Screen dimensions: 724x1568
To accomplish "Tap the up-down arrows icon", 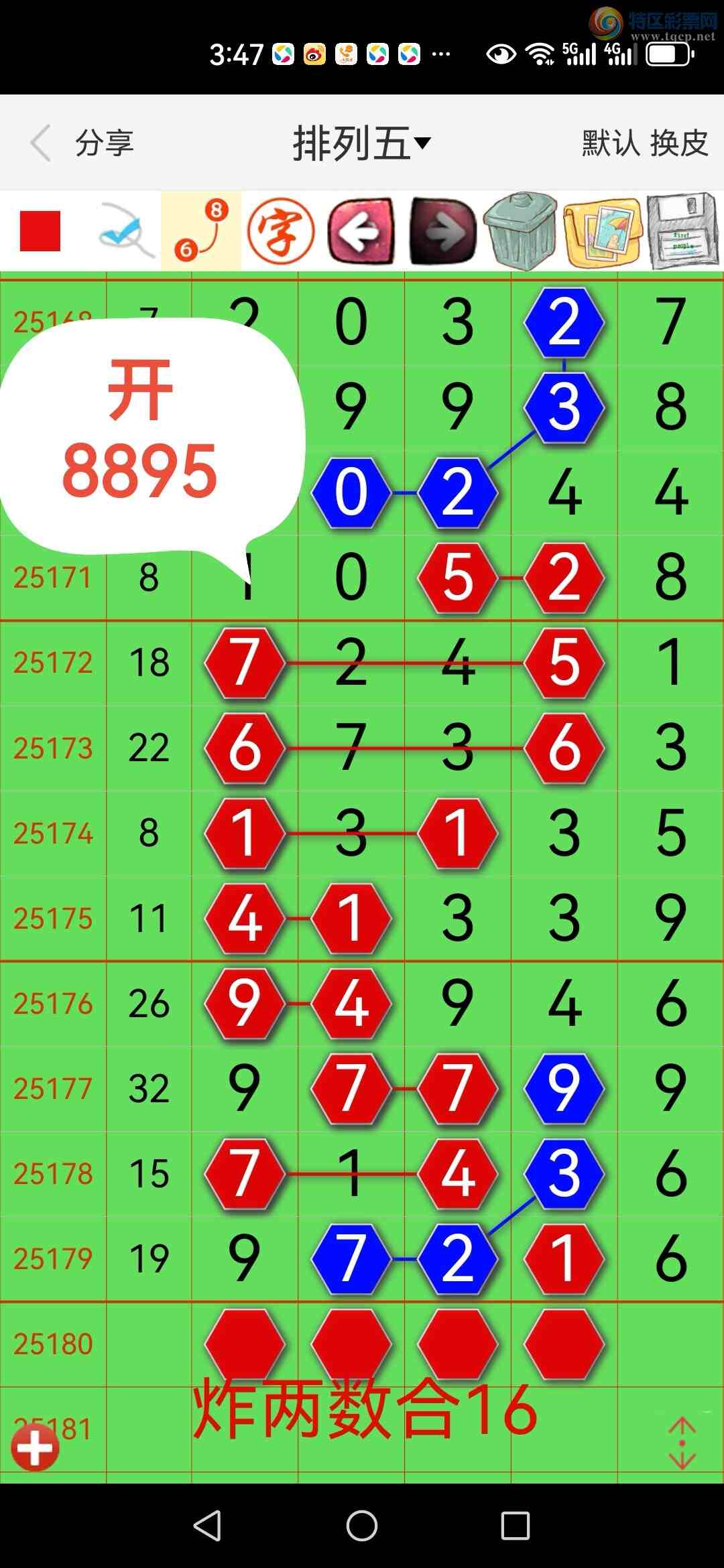I will (682, 1443).
